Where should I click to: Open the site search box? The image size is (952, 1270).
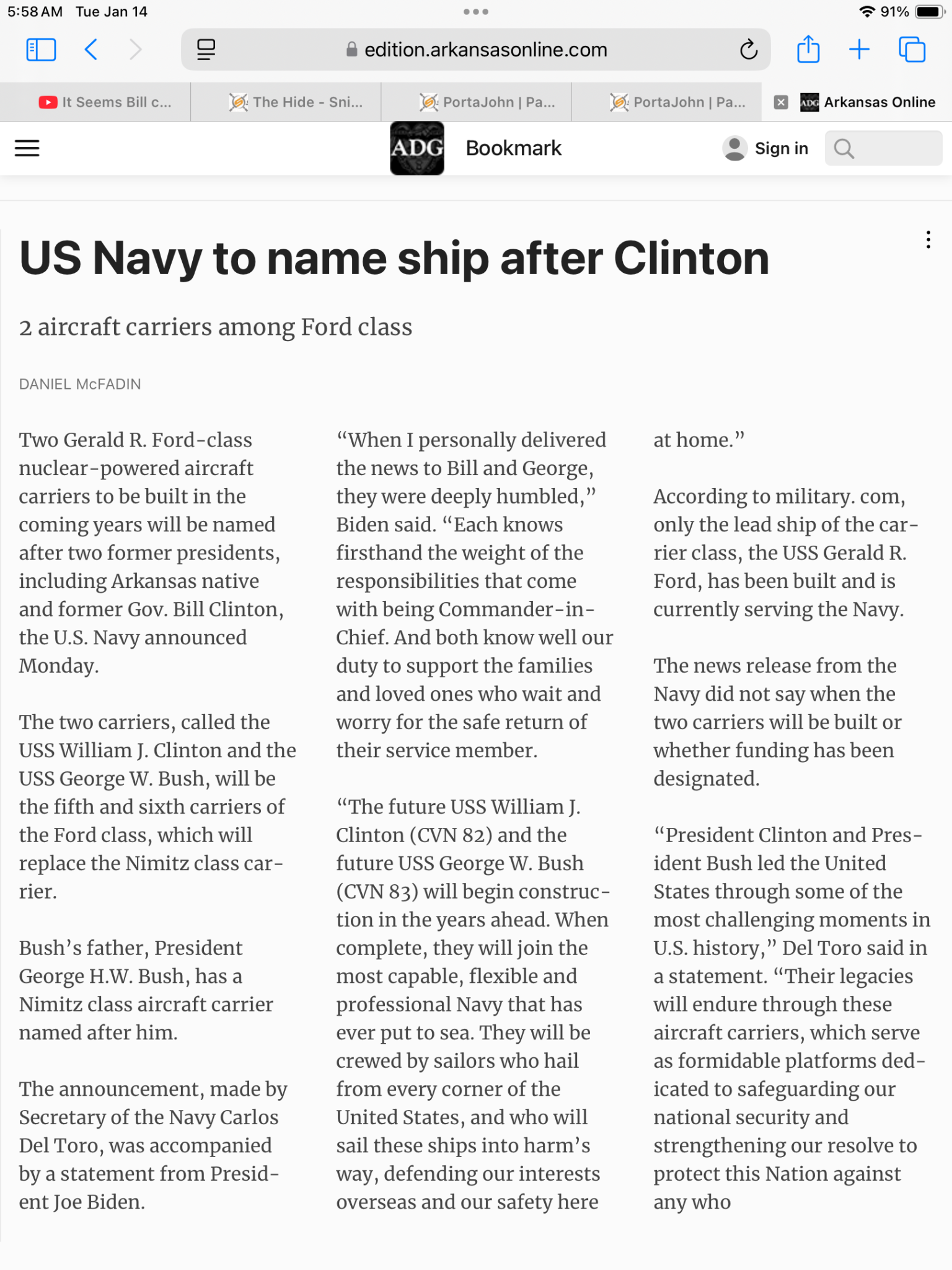click(883, 148)
